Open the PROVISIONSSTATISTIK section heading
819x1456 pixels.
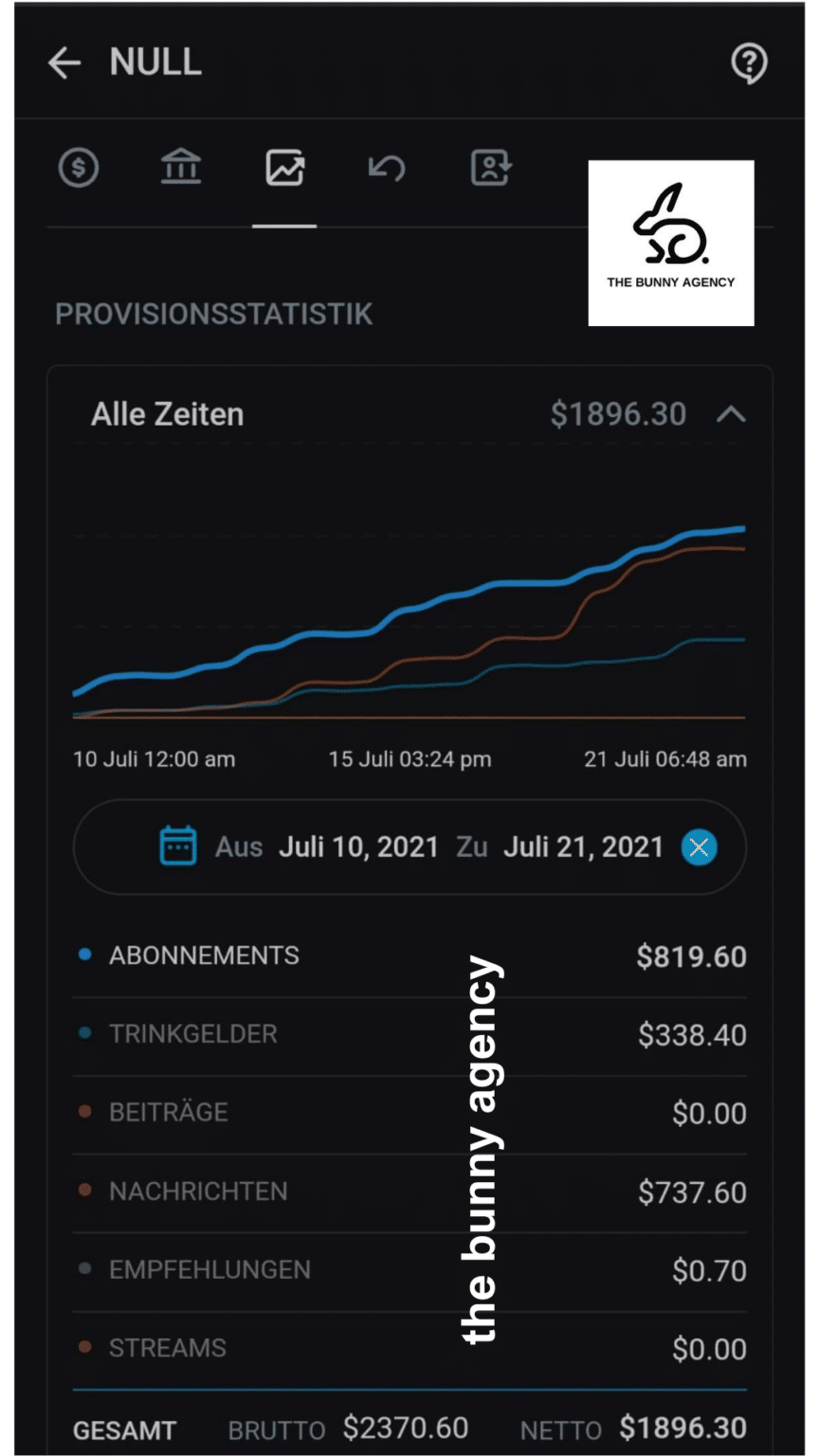click(213, 314)
